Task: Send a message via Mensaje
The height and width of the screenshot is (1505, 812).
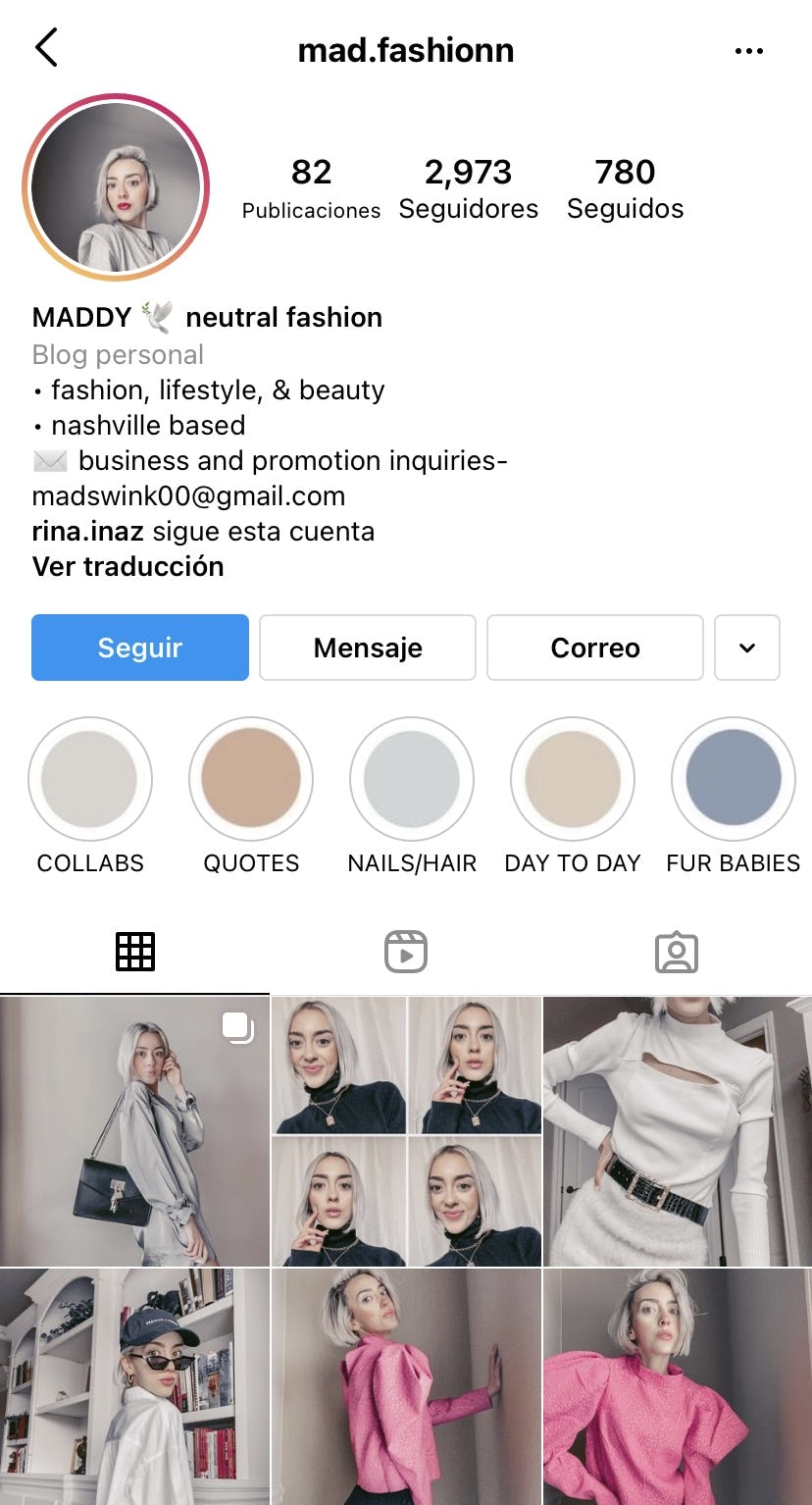Action: coord(368,648)
